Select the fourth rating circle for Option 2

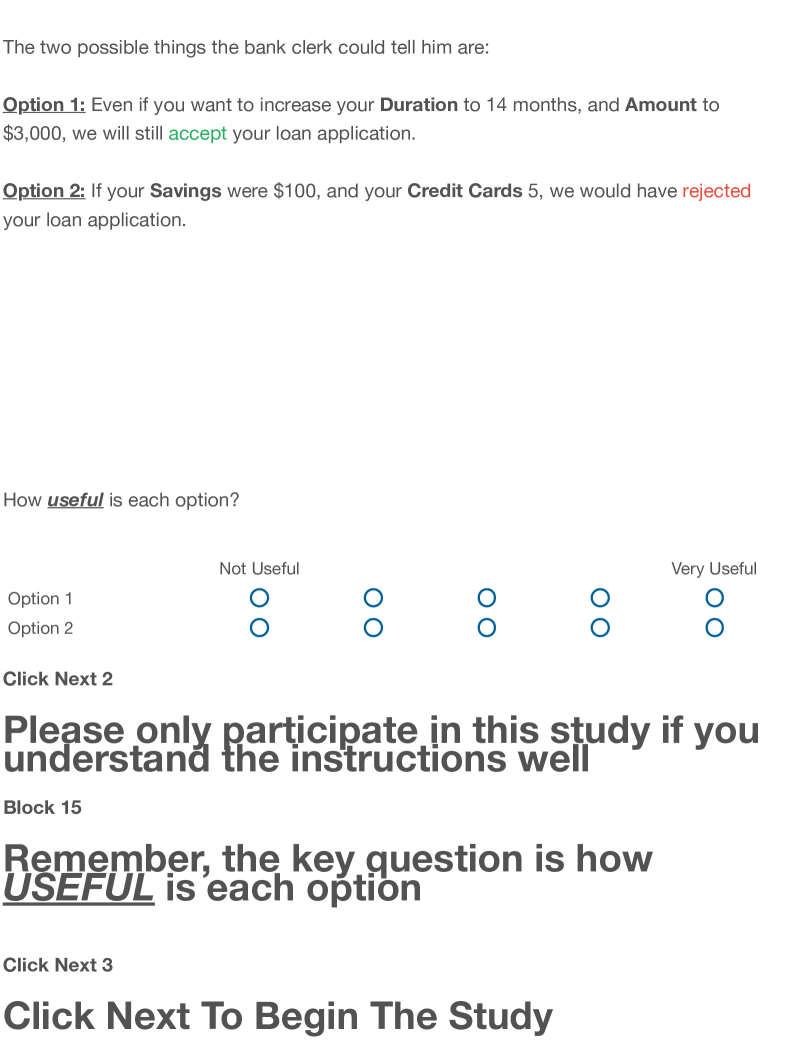600,628
